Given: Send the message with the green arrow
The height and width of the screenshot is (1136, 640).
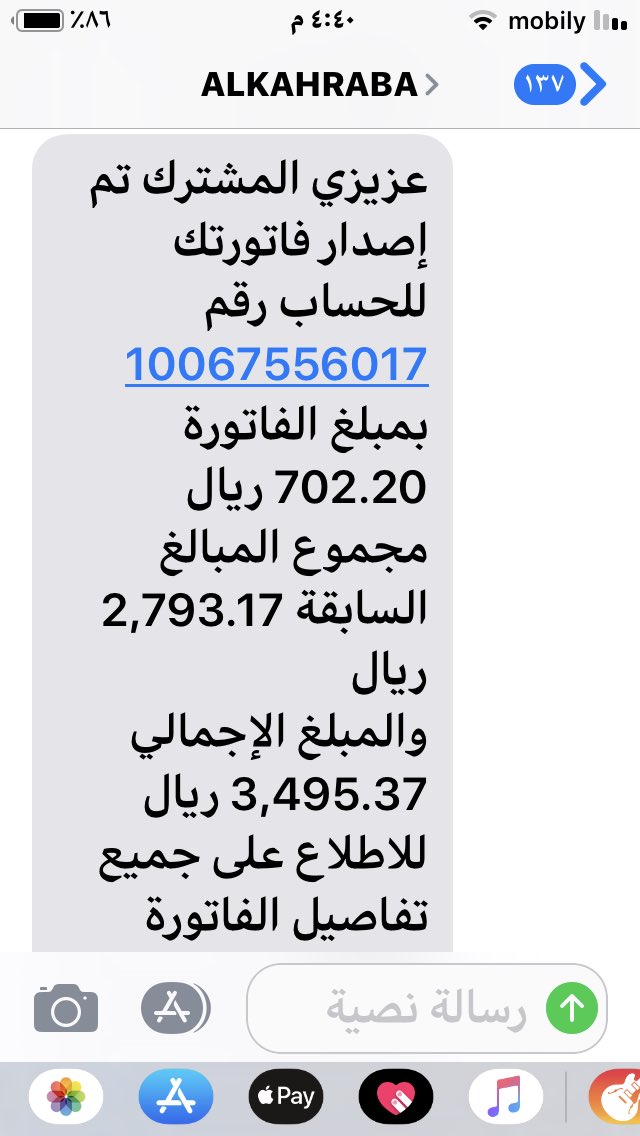Looking at the screenshot, I should (x=572, y=1008).
